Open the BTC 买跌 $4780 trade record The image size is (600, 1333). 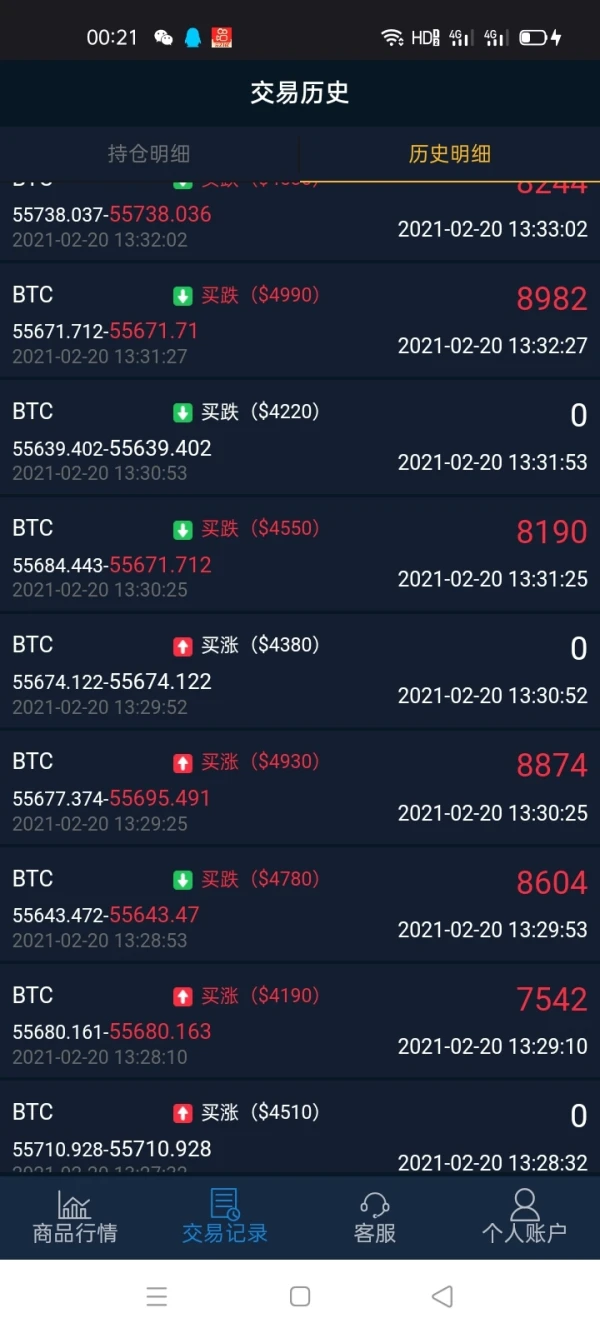[x=300, y=907]
